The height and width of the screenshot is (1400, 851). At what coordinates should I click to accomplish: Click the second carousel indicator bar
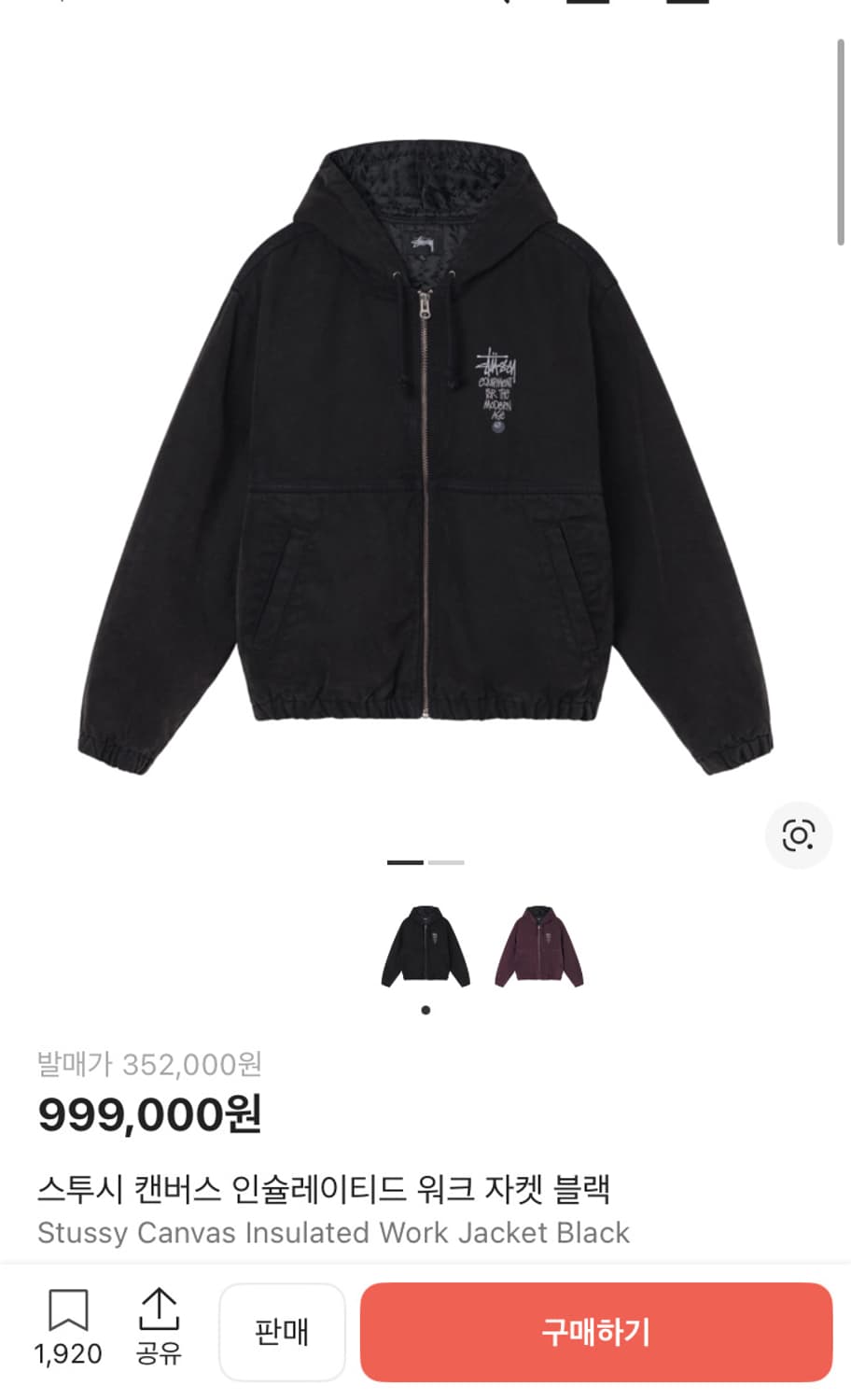tap(445, 864)
